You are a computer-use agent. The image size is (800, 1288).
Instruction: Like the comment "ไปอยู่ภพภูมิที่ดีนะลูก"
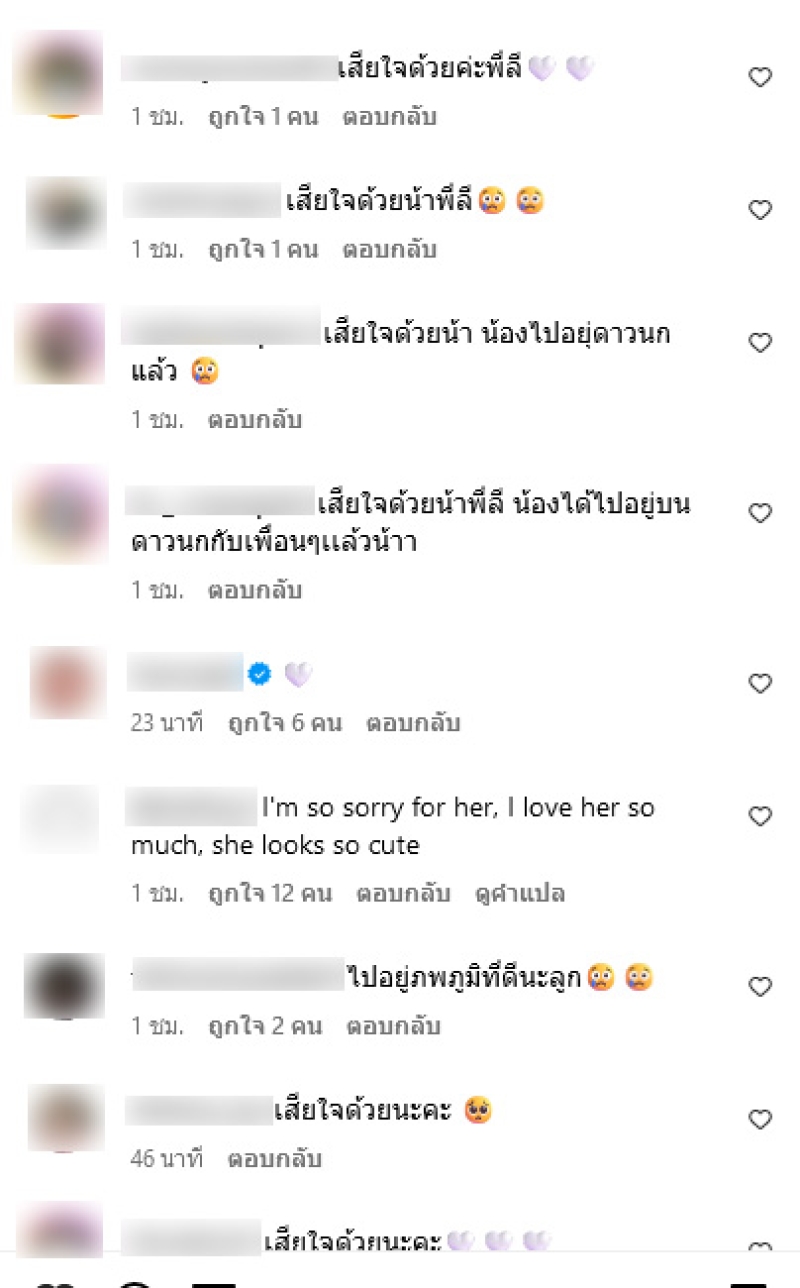761,987
